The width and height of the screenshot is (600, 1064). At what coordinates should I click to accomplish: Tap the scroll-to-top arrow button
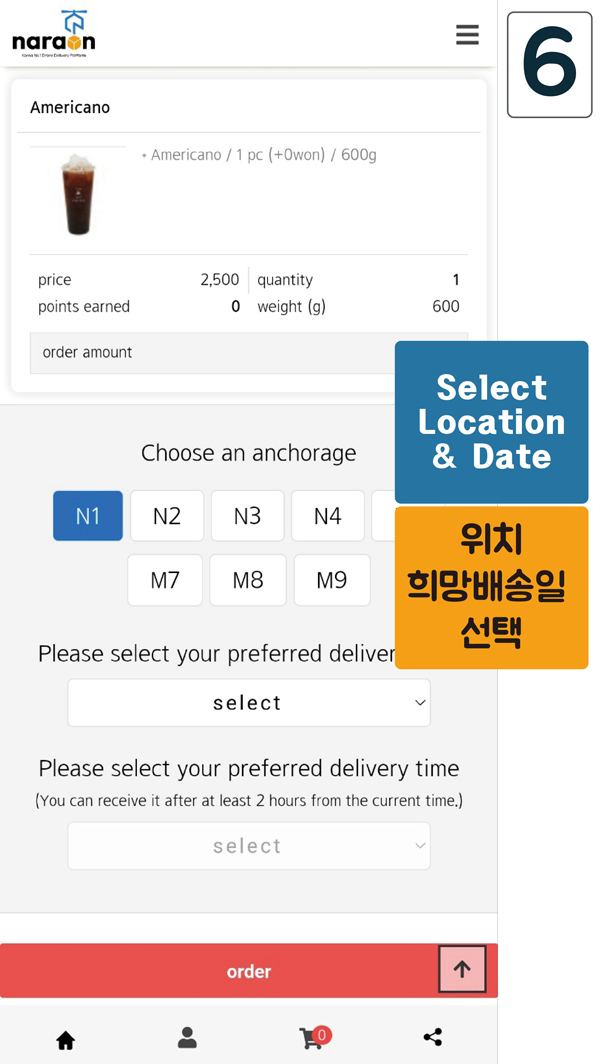462,969
